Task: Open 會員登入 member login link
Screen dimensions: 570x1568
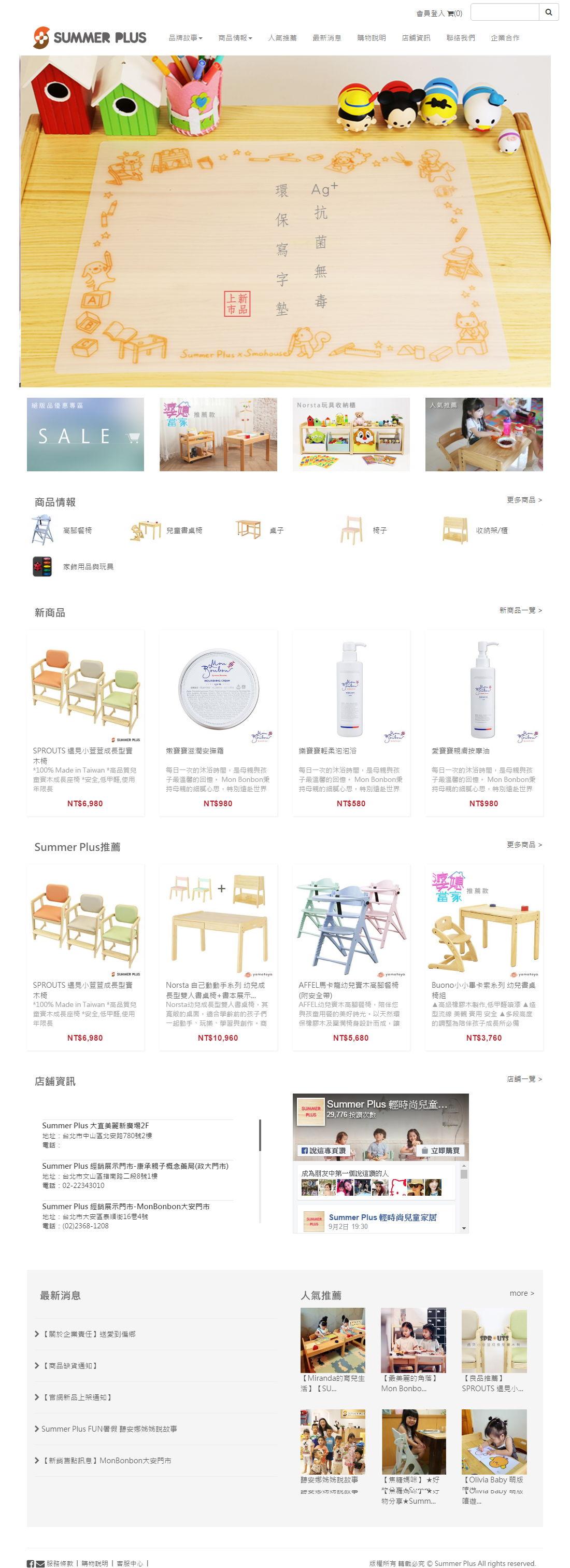Action: click(430, 13)
